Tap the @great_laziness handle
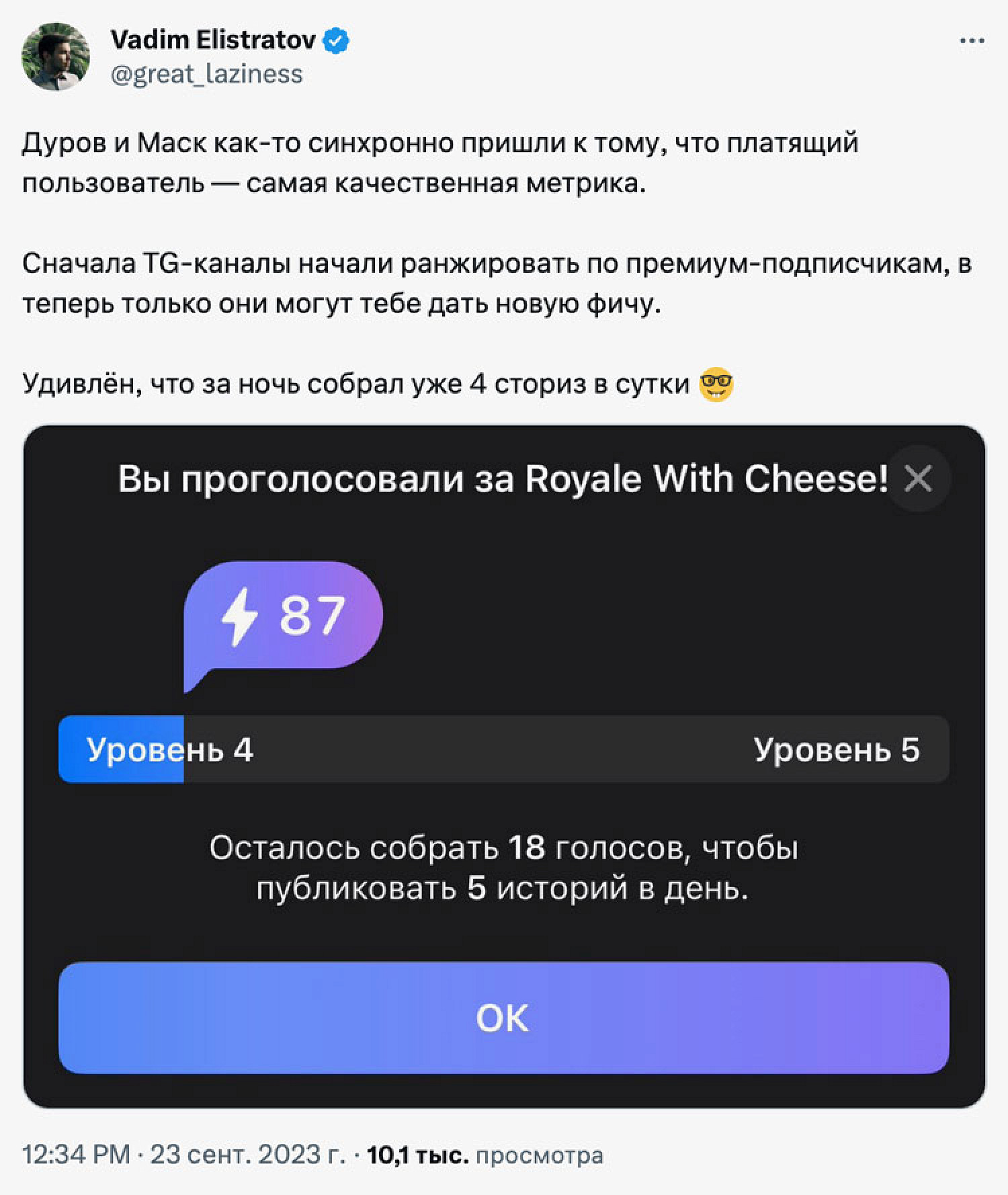Screen dimensions: 1008x1195 tap(206, 74)
